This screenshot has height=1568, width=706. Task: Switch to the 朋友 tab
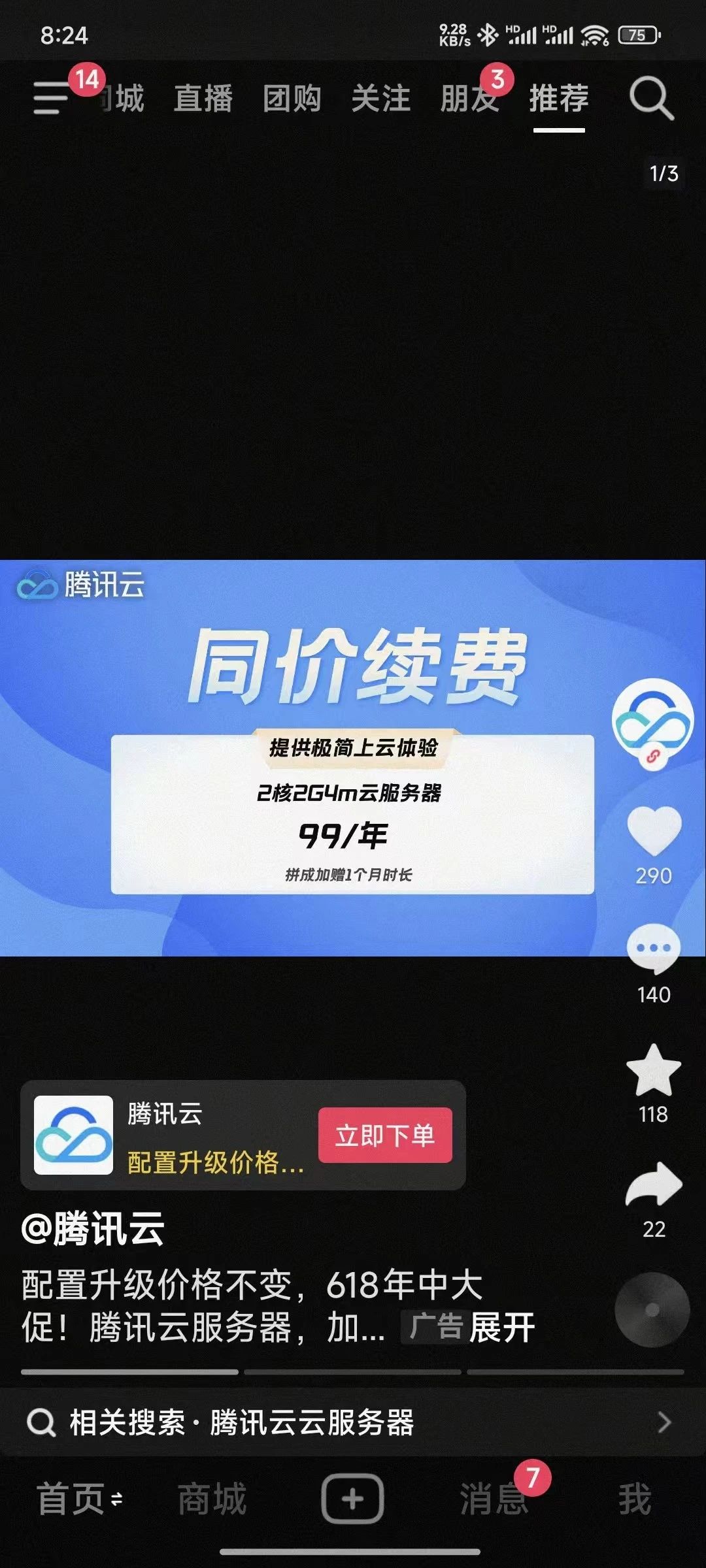[469, 99]
